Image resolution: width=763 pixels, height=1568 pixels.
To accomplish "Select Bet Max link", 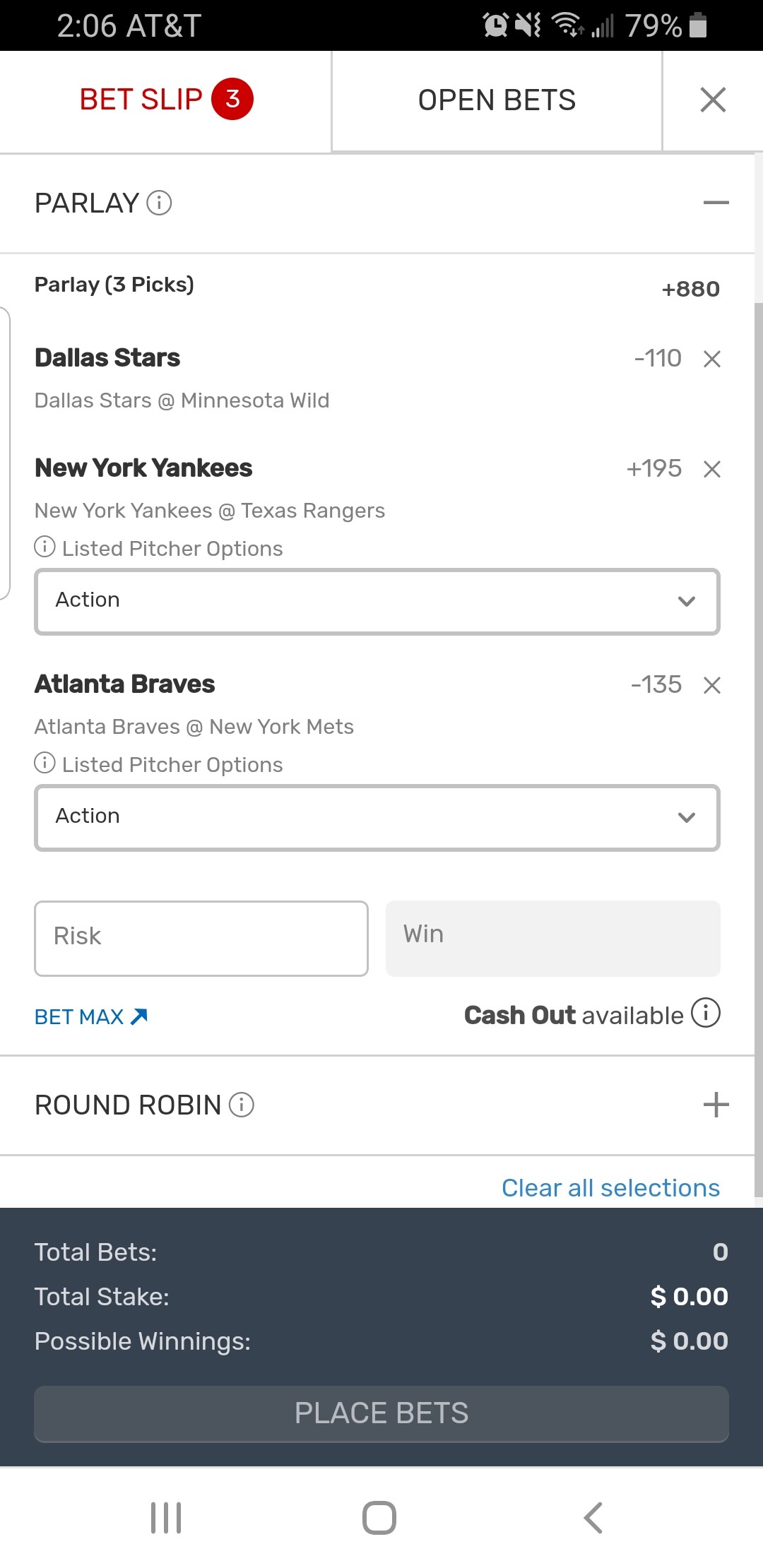I will pos(90,1017).
